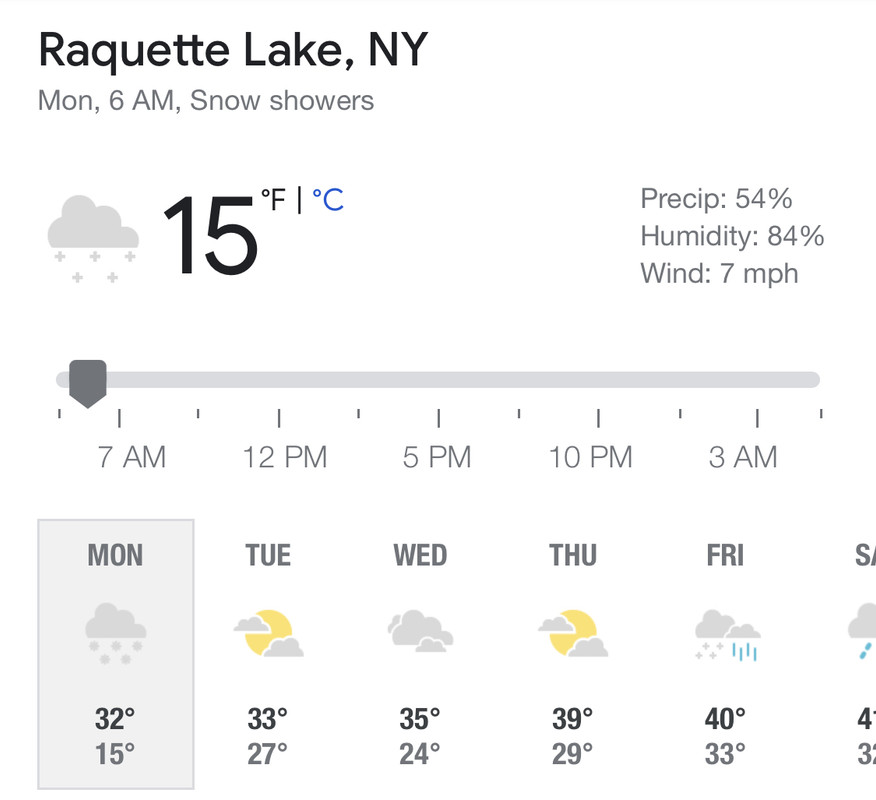Select Tuesday's forecast card
The width and height of the screenshot is (876, 800).
(x=268, y=654)
